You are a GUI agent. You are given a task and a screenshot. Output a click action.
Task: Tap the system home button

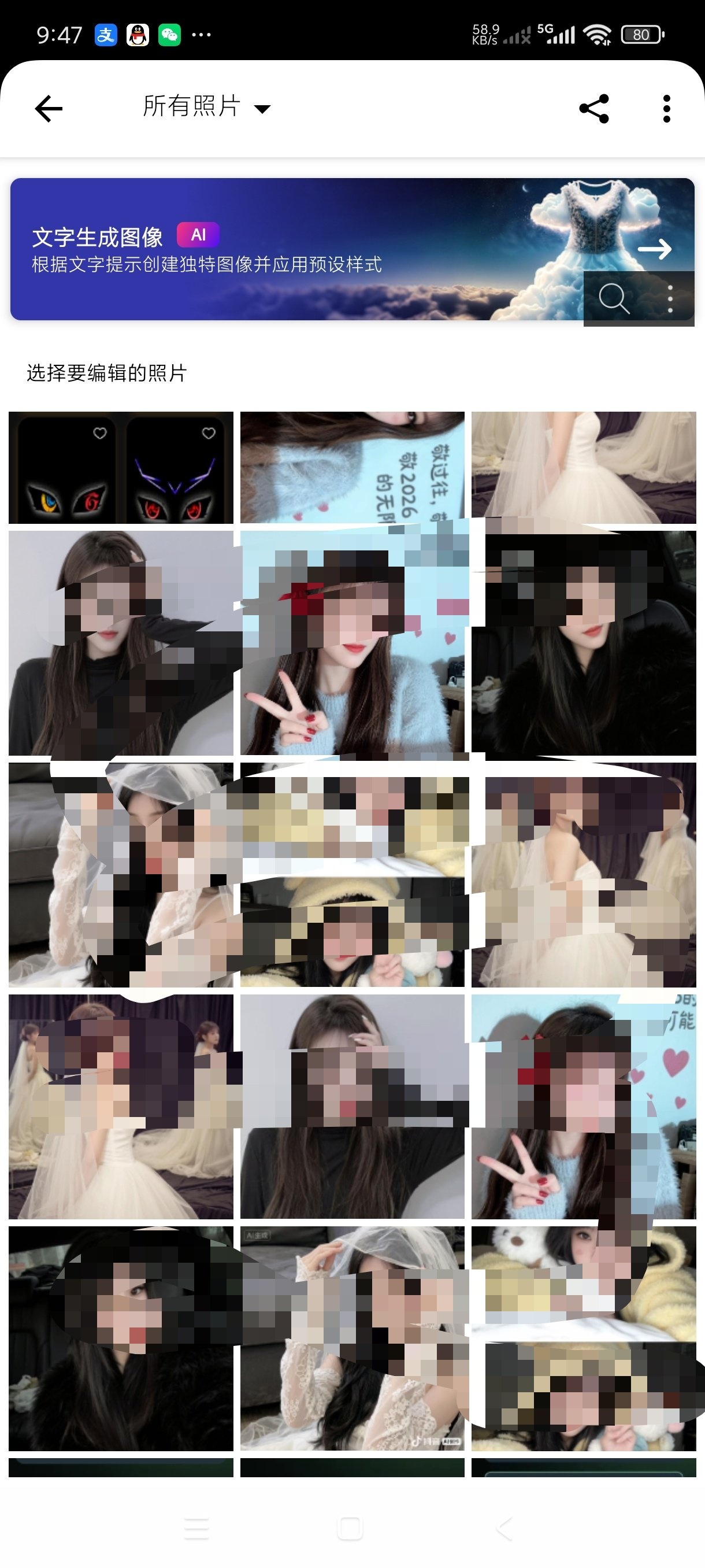pos(350,1529)
